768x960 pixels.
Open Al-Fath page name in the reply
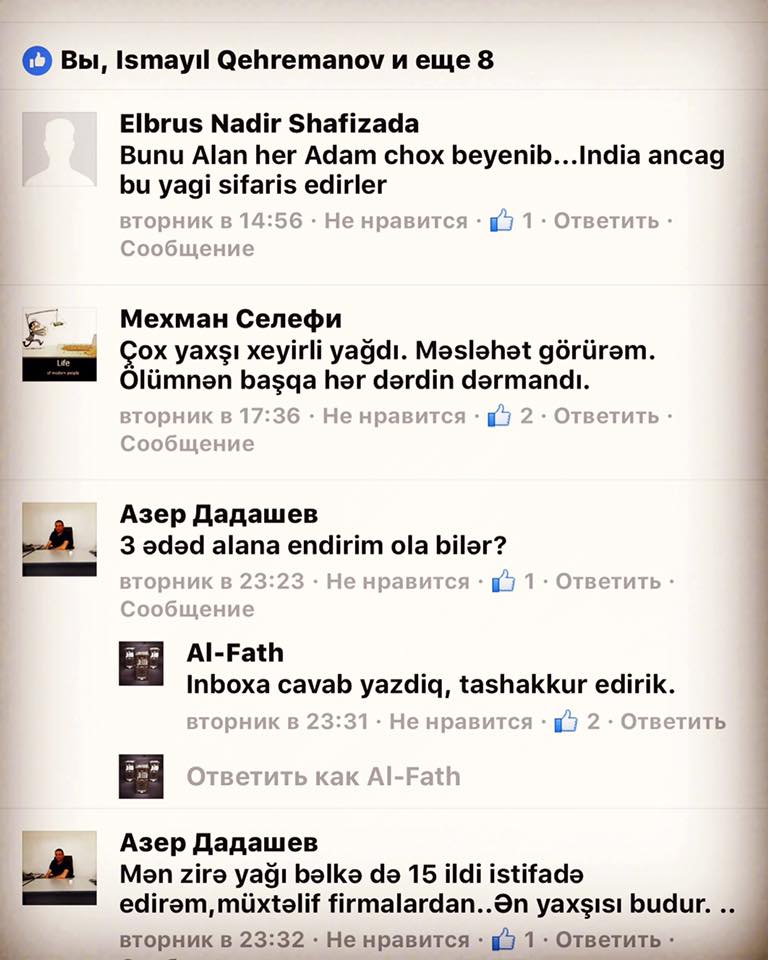point(235,653)
